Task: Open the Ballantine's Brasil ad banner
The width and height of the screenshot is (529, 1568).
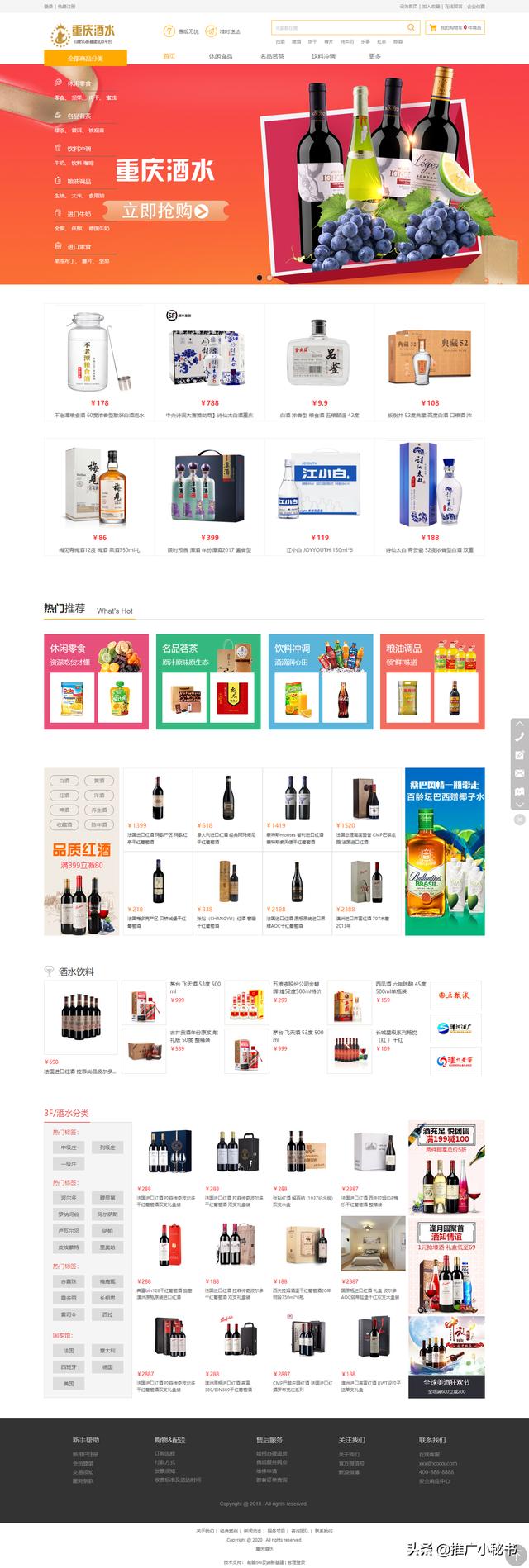Action: coord(444,852)
